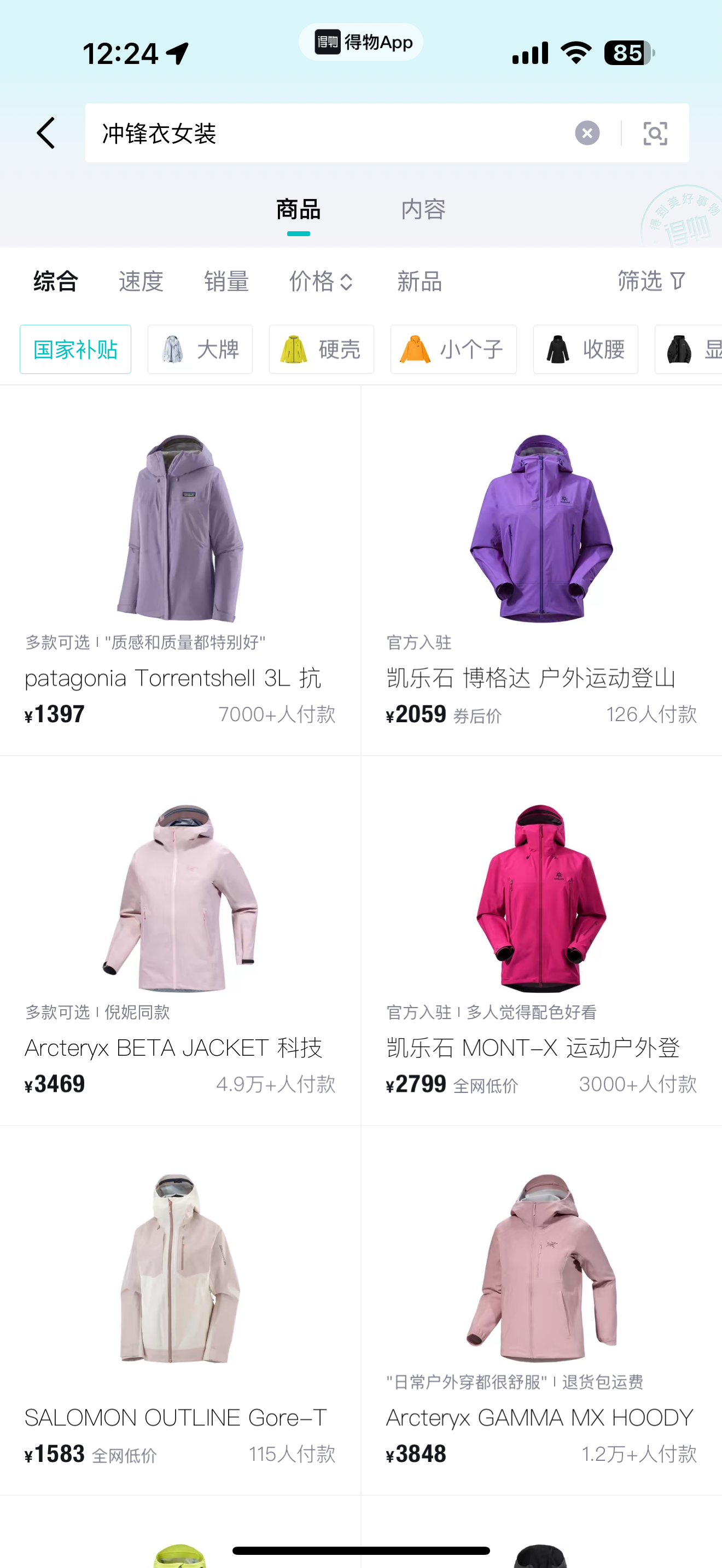The height and width of the screenshot is (1568, 722).
Task: Sort results by 价格
Action: pyautogui.click(x=321, y=281)
